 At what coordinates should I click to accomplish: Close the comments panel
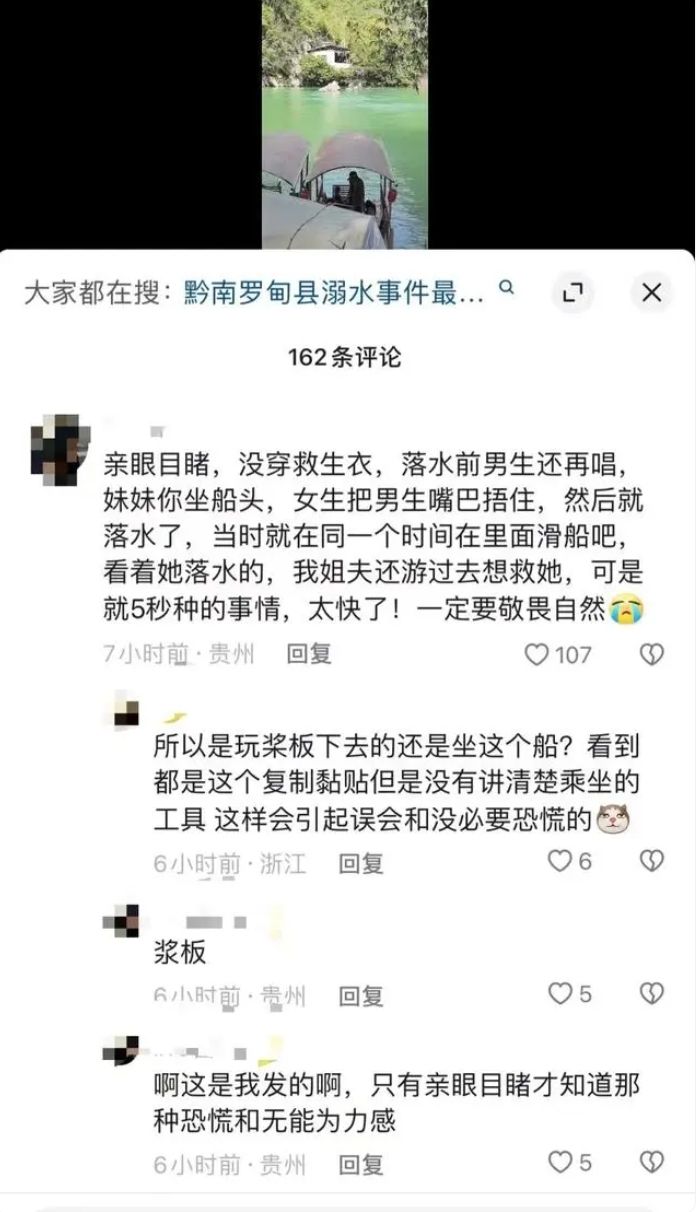pos(651,293)
